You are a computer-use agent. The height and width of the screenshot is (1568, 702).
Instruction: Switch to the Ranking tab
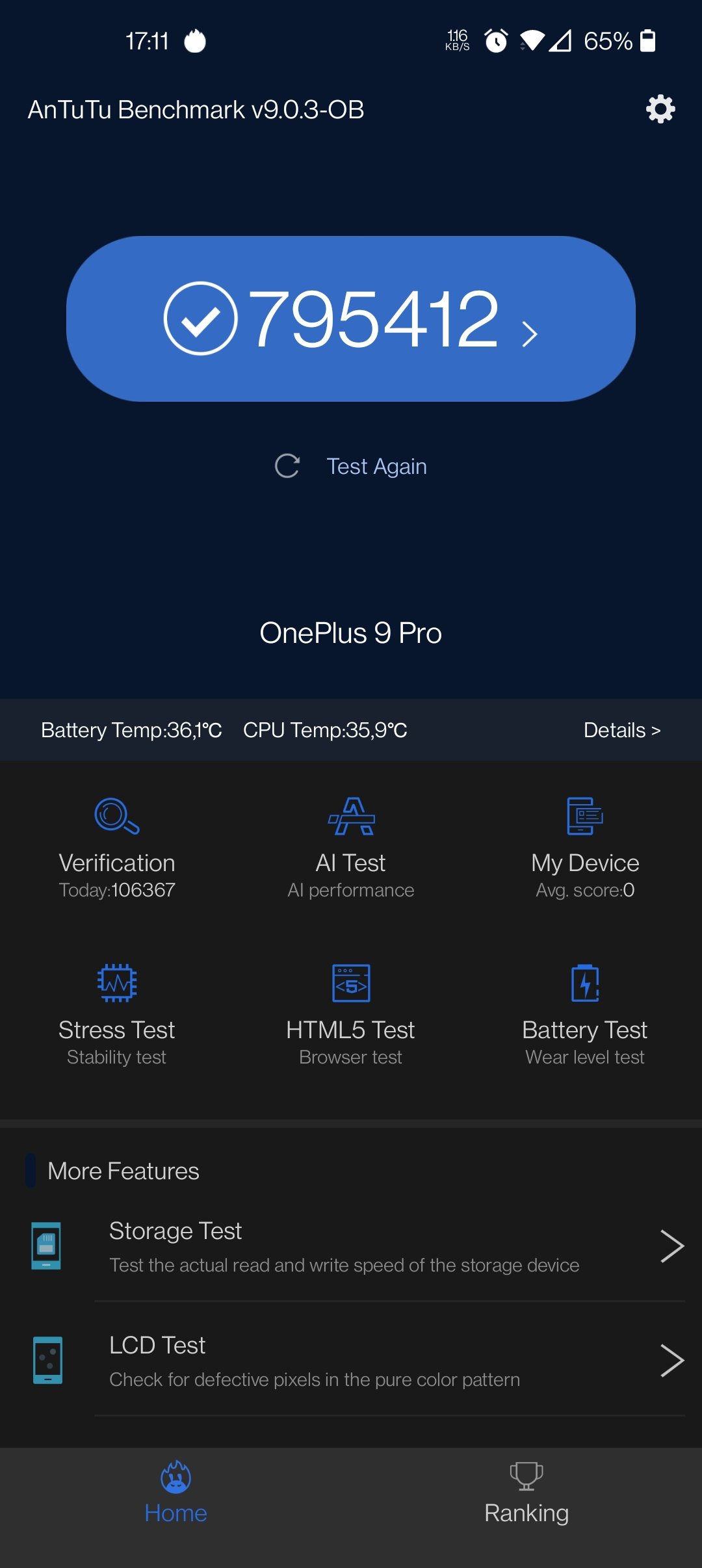click(526, 1493)
